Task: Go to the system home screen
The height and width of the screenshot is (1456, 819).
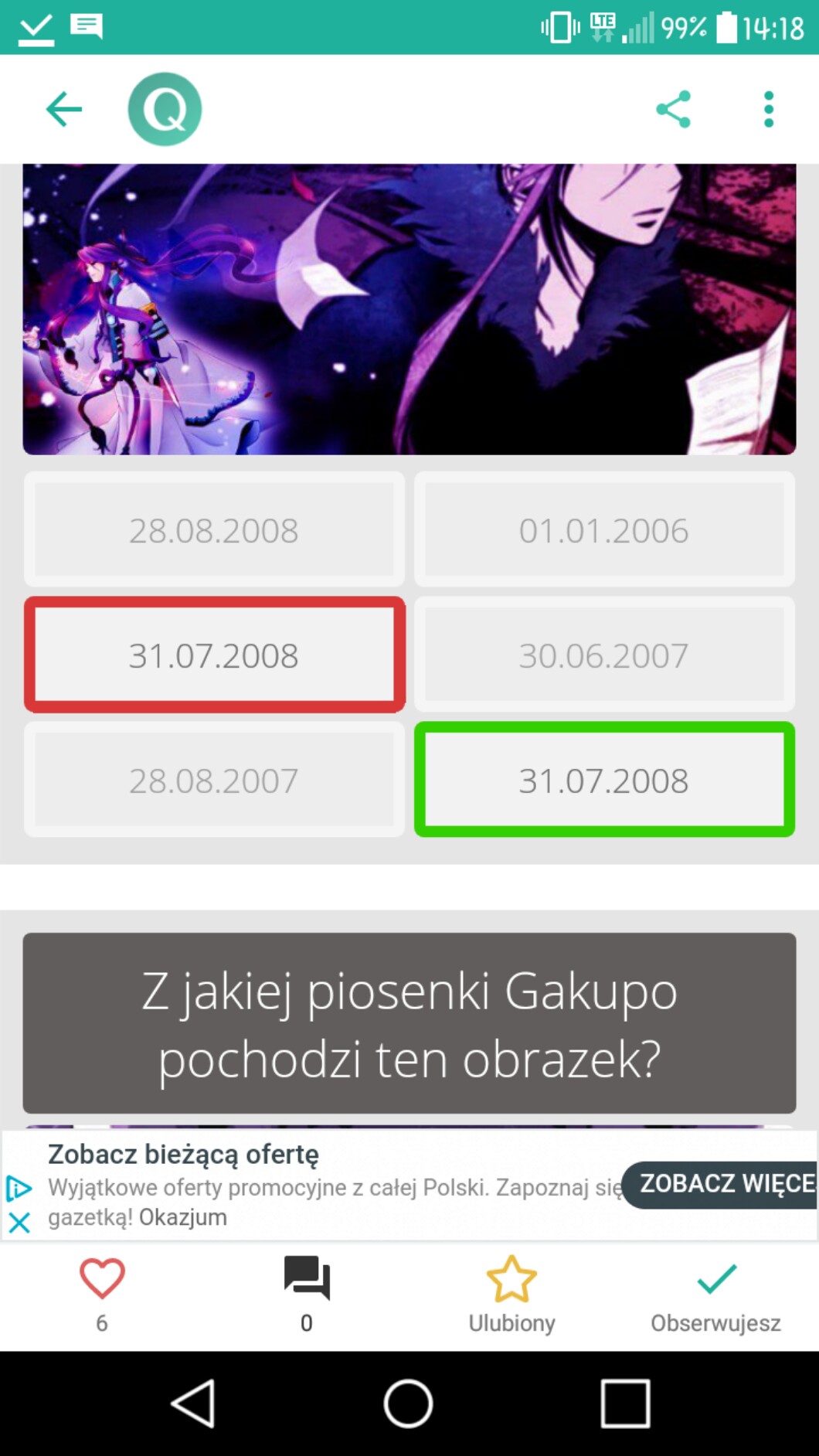Action: [408, 1403]
